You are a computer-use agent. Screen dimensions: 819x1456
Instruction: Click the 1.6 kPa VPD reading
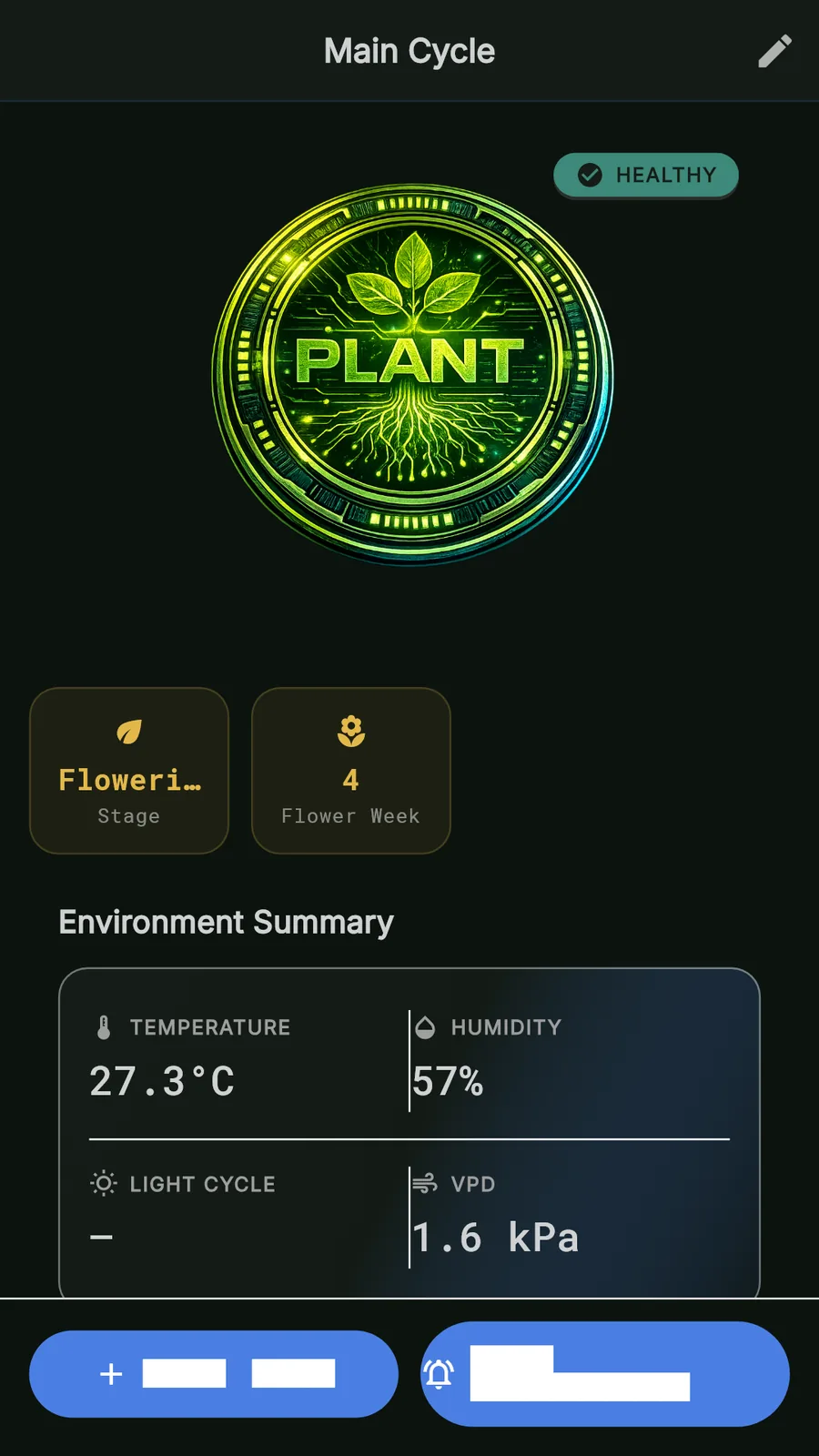496,1236
